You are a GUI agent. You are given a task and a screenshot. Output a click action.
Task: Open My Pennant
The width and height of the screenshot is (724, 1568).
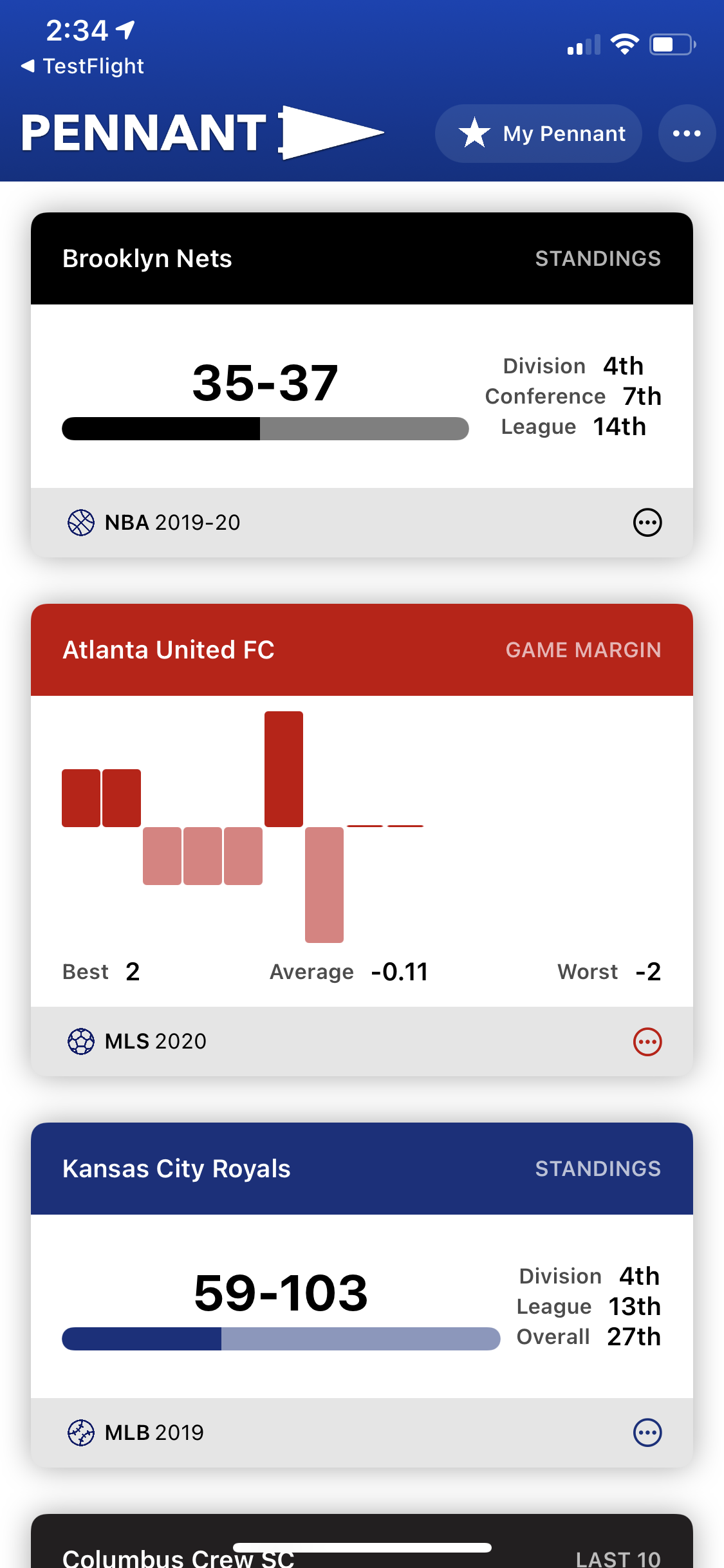(538, 133)
